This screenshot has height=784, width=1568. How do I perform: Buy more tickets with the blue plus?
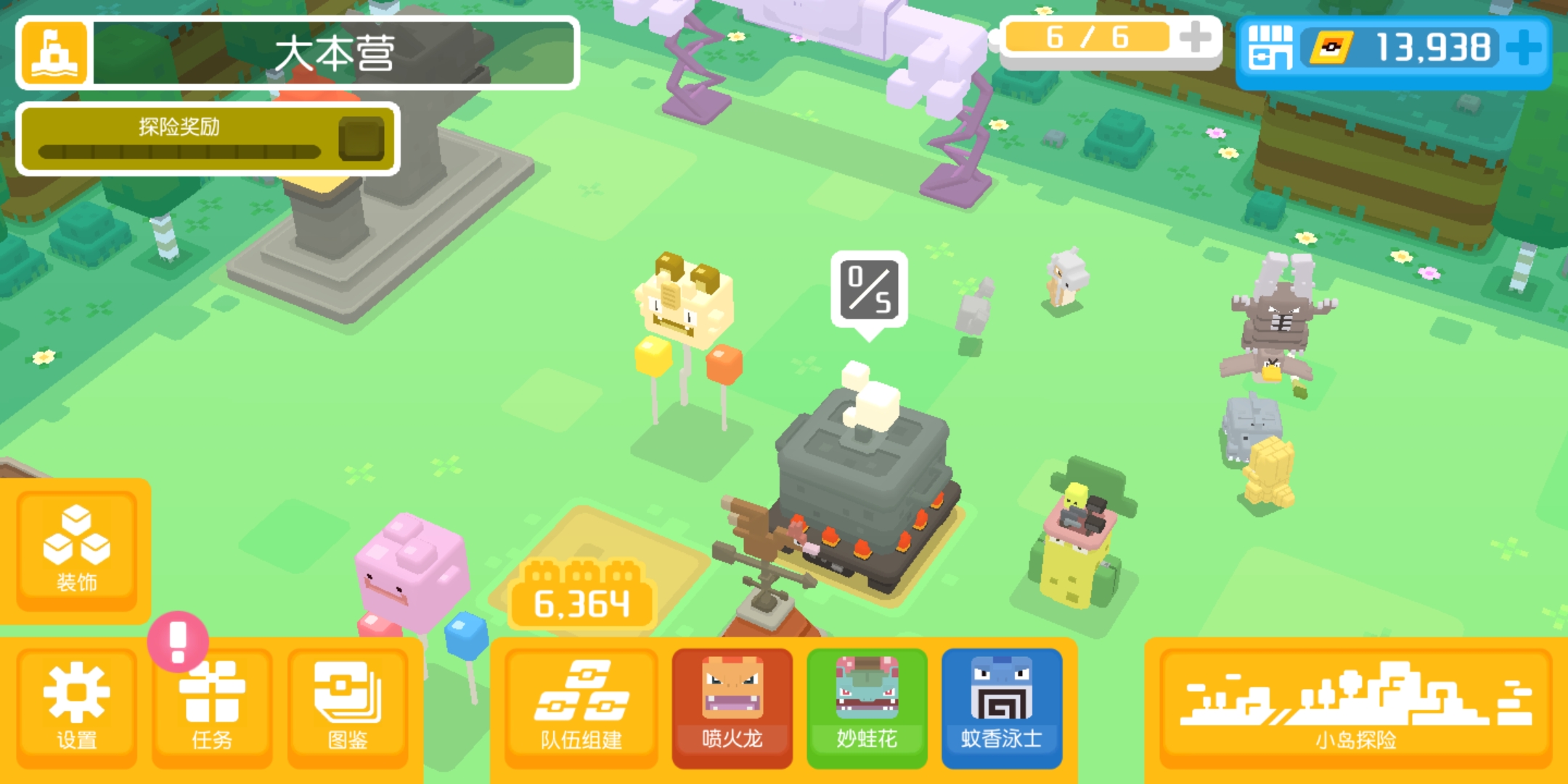[x=1524, y=48]
